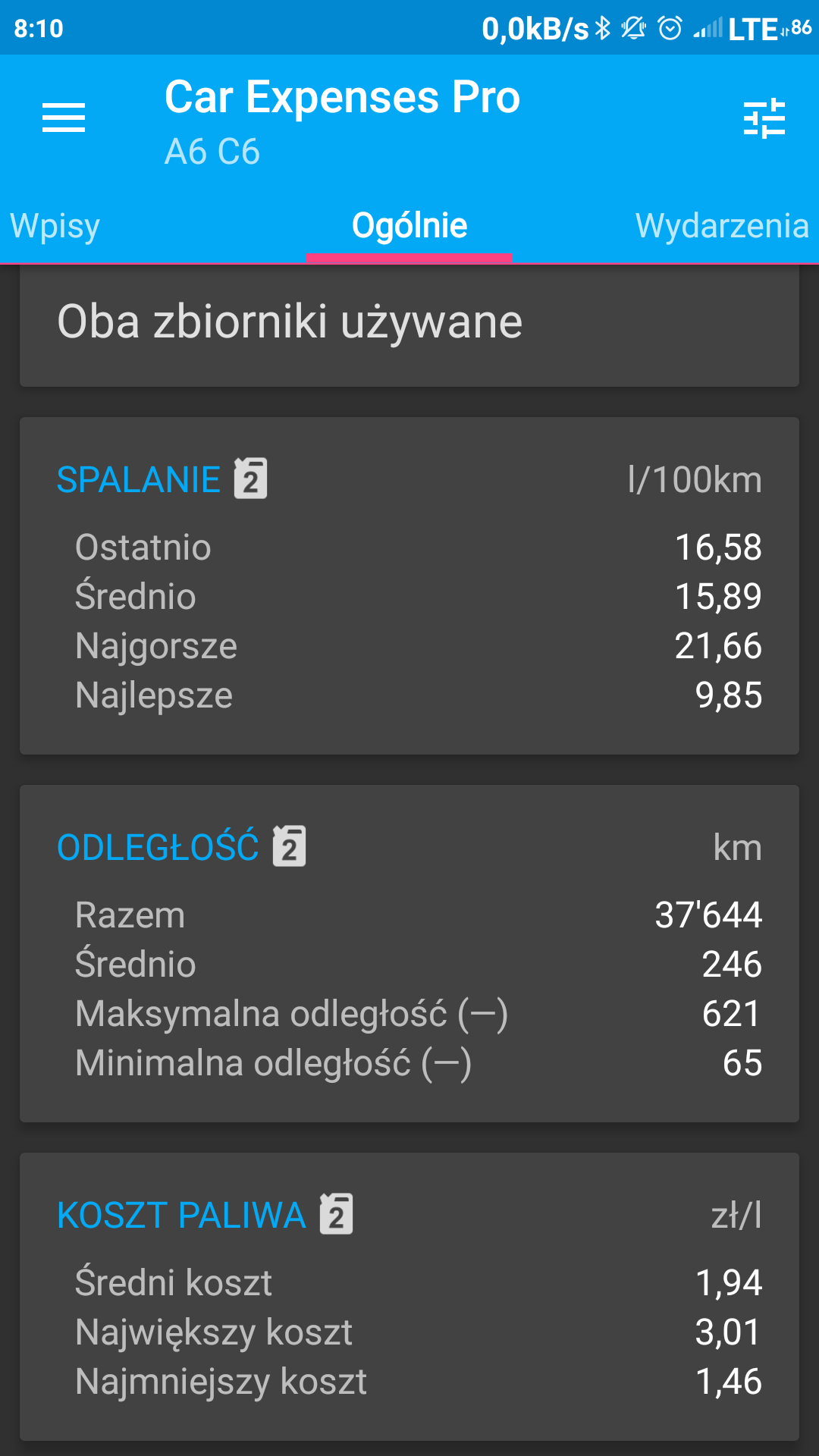The image size is (819, 1456).
Task: Select the Ogólnie tab
Action: (x=409, y=226)
